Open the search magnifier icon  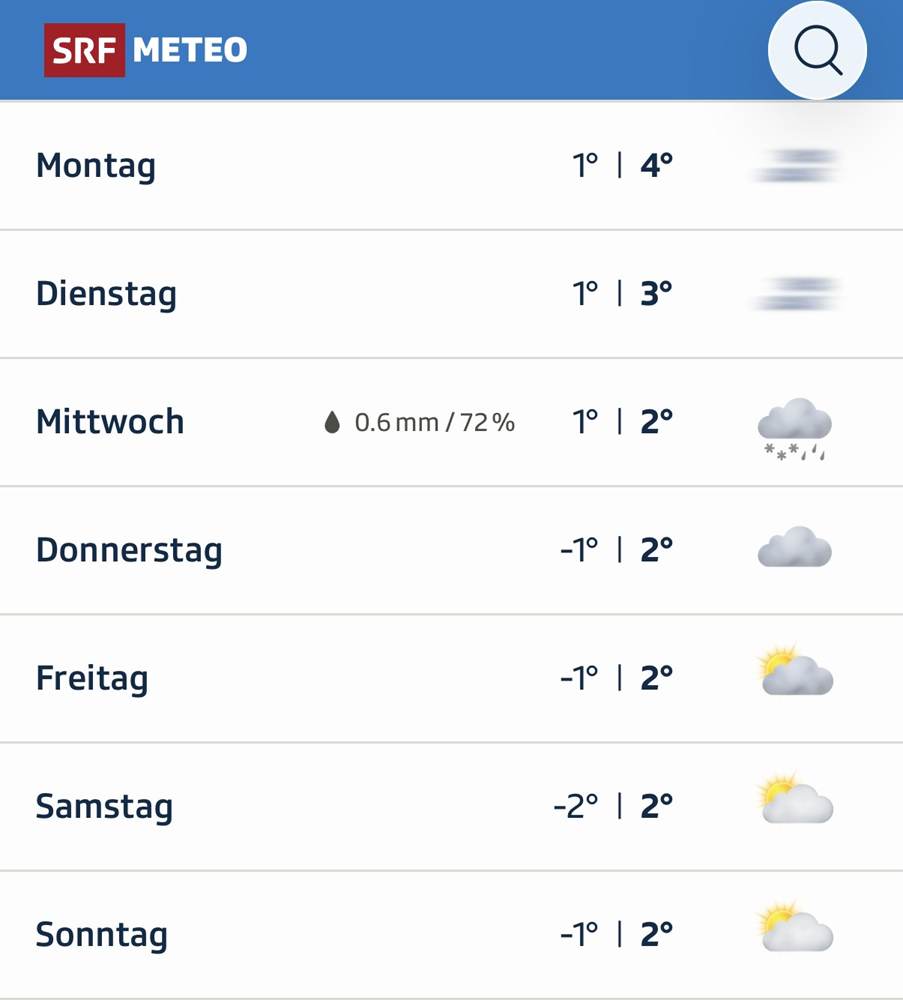pos(817,50)
